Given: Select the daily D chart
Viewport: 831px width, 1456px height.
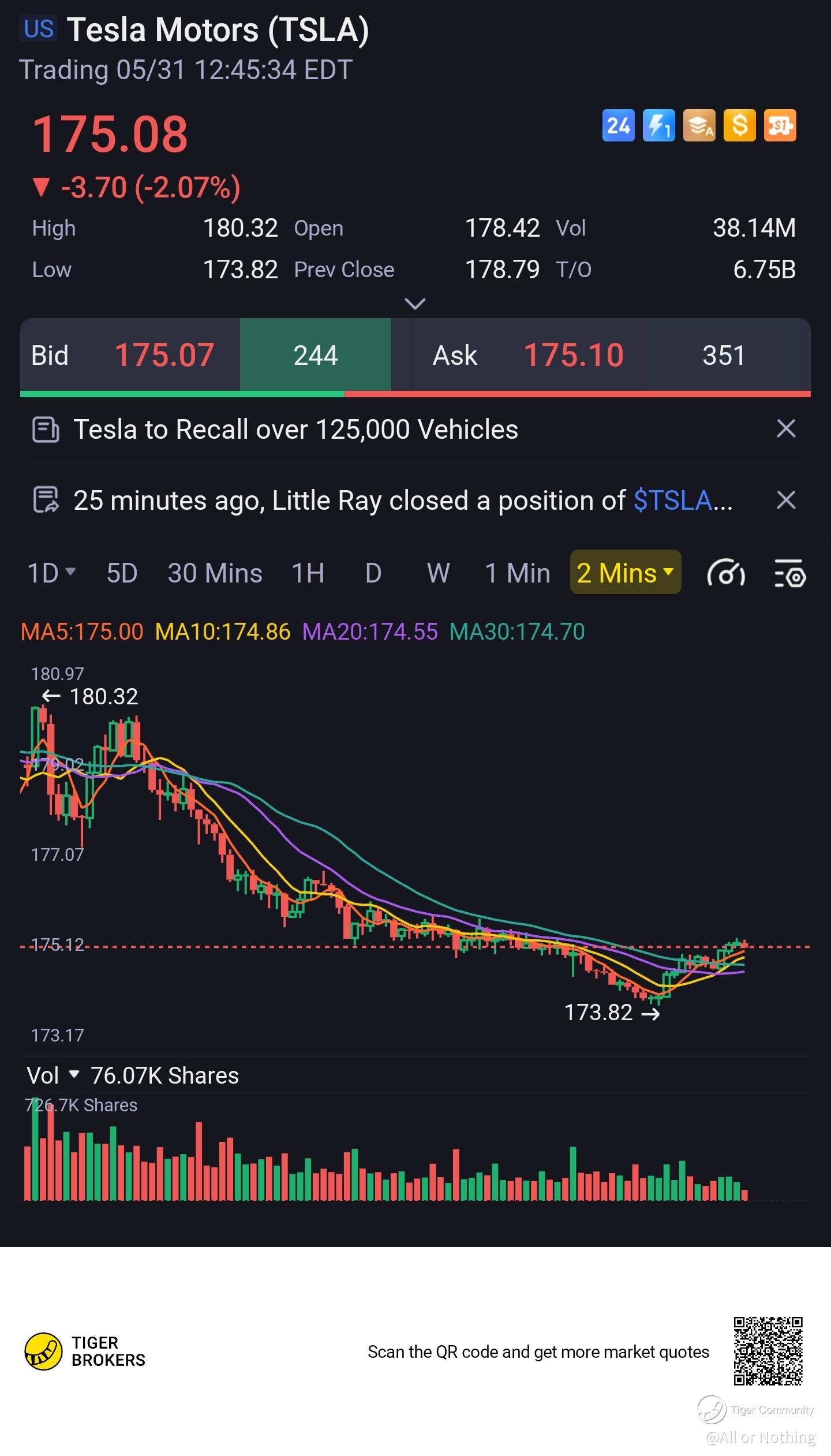Looking at the screenshot, I should tap(373, 573).
